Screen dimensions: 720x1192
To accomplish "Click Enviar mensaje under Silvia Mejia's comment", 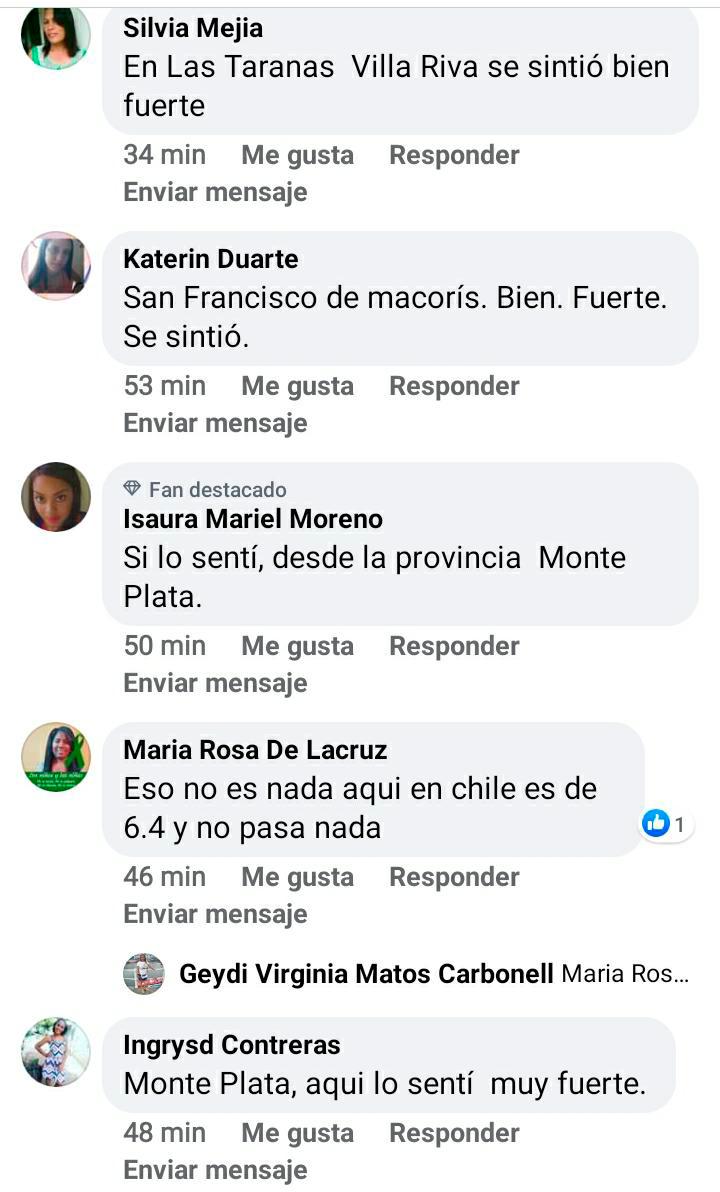I will tap(215, 191).
